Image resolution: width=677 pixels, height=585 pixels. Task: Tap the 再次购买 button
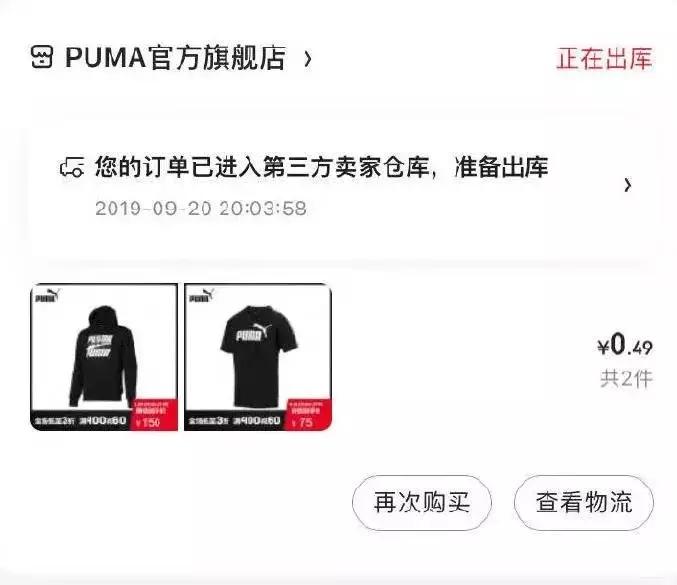pos(423,503)
